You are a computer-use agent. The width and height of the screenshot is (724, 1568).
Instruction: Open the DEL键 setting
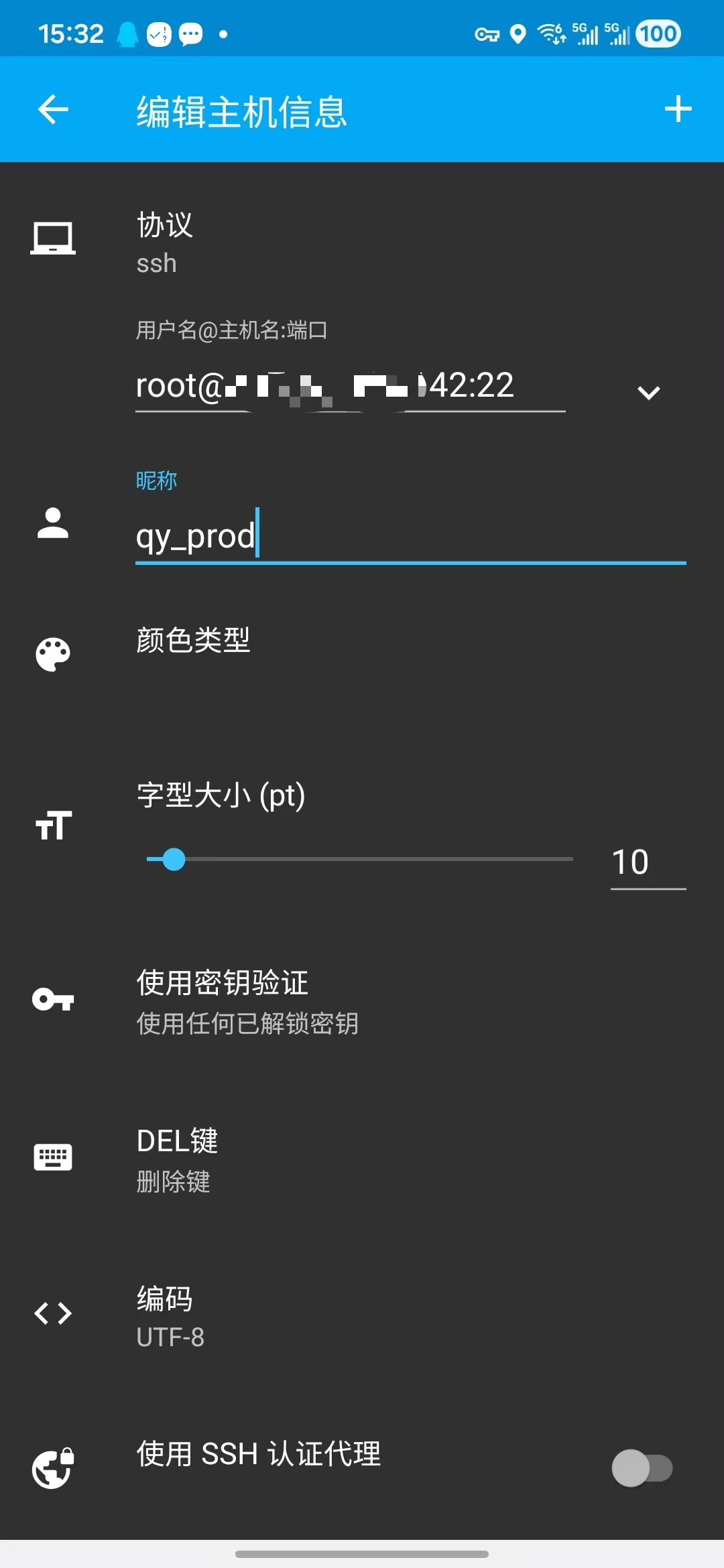[362, 1159]
